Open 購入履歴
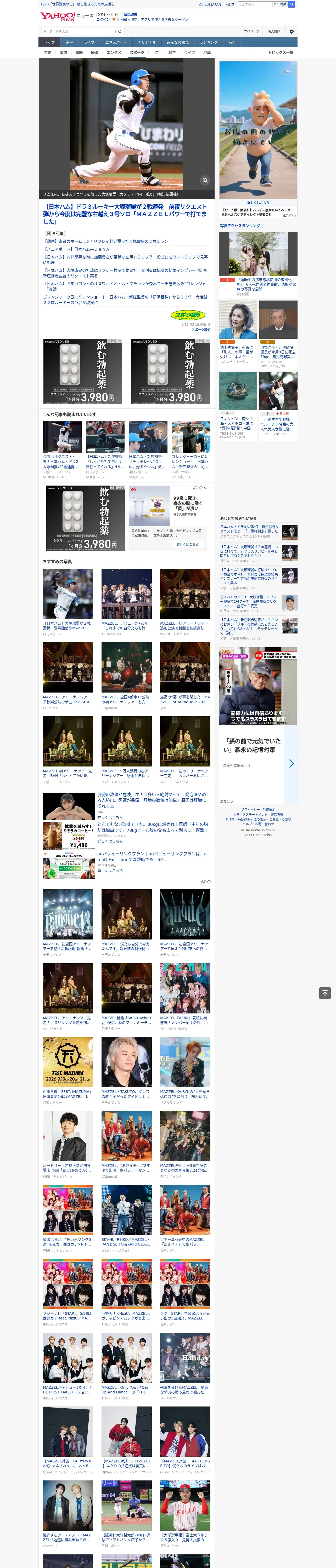Screen dimensions: 336x1568 click(274, 31)
